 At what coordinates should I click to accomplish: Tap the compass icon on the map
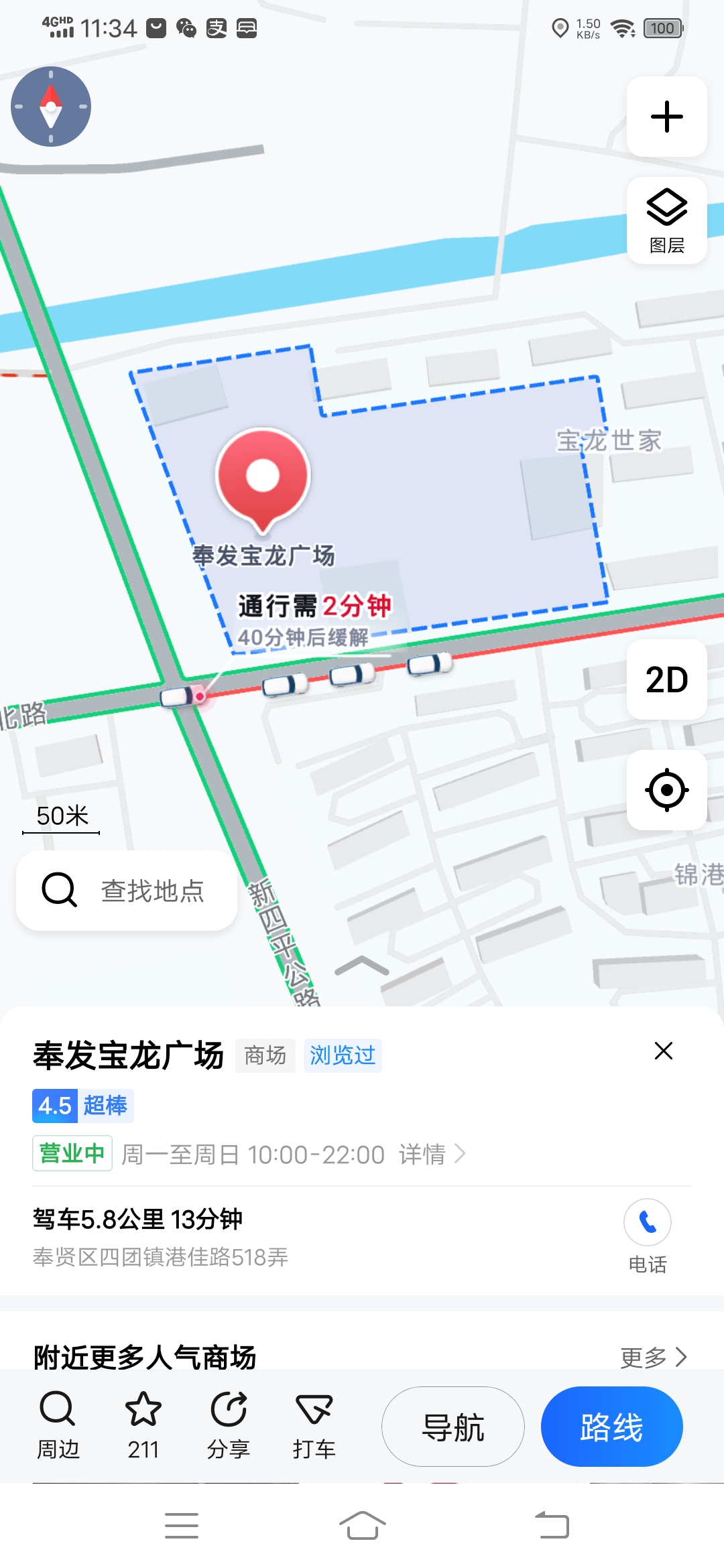[51, 107]
